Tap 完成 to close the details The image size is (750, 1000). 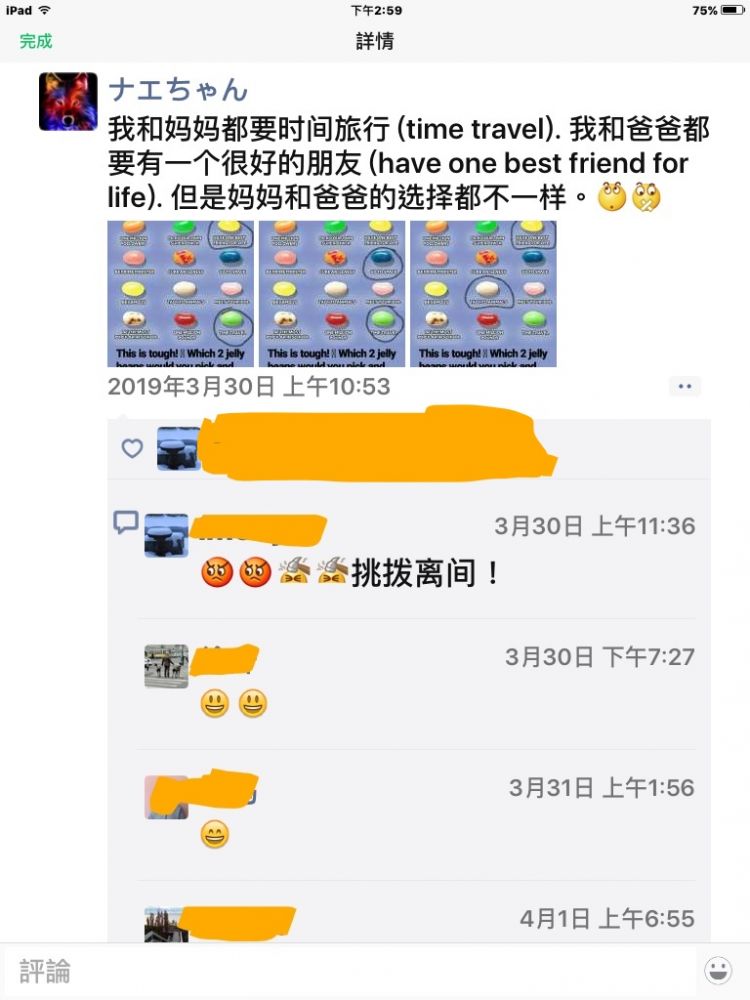click(36, 41)
